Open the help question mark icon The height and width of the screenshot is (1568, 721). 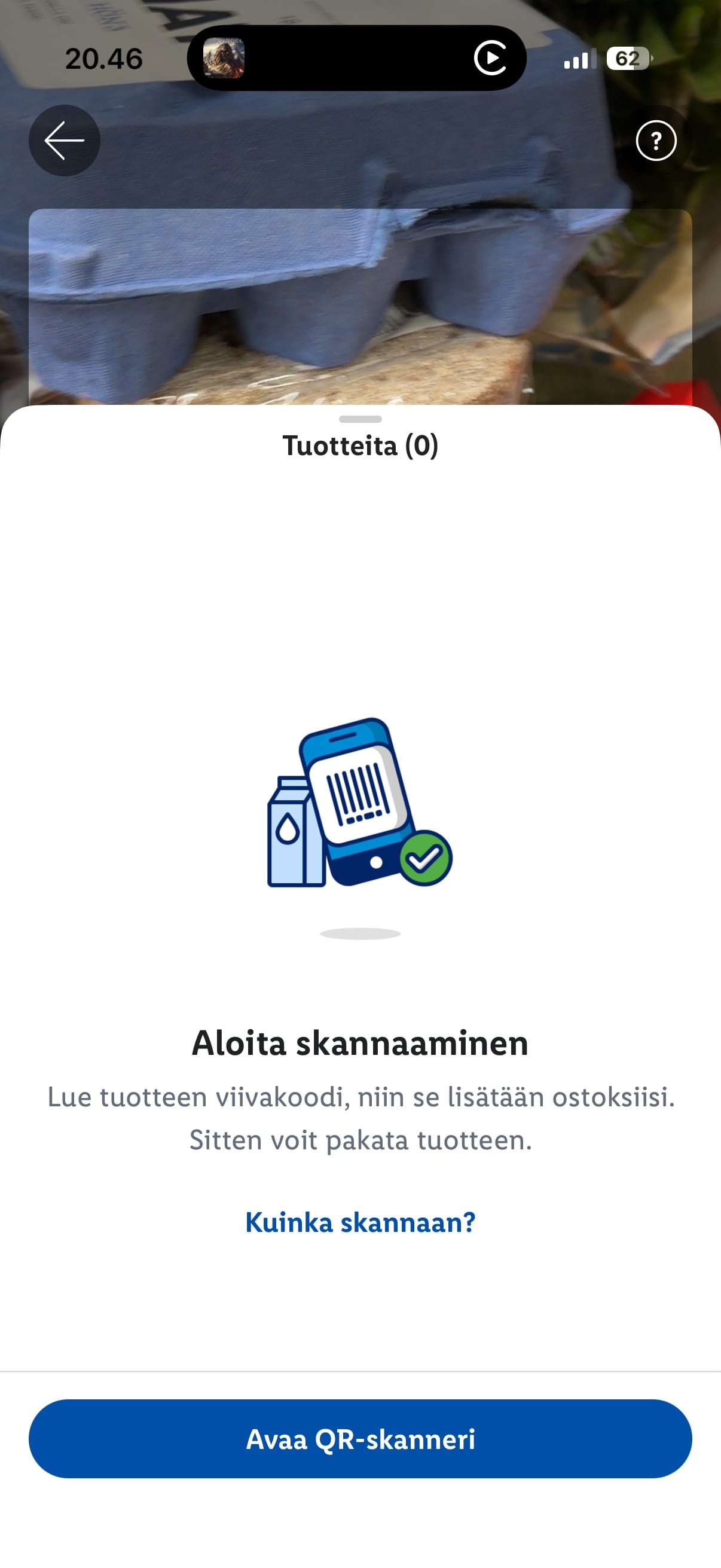coord(656,141)
